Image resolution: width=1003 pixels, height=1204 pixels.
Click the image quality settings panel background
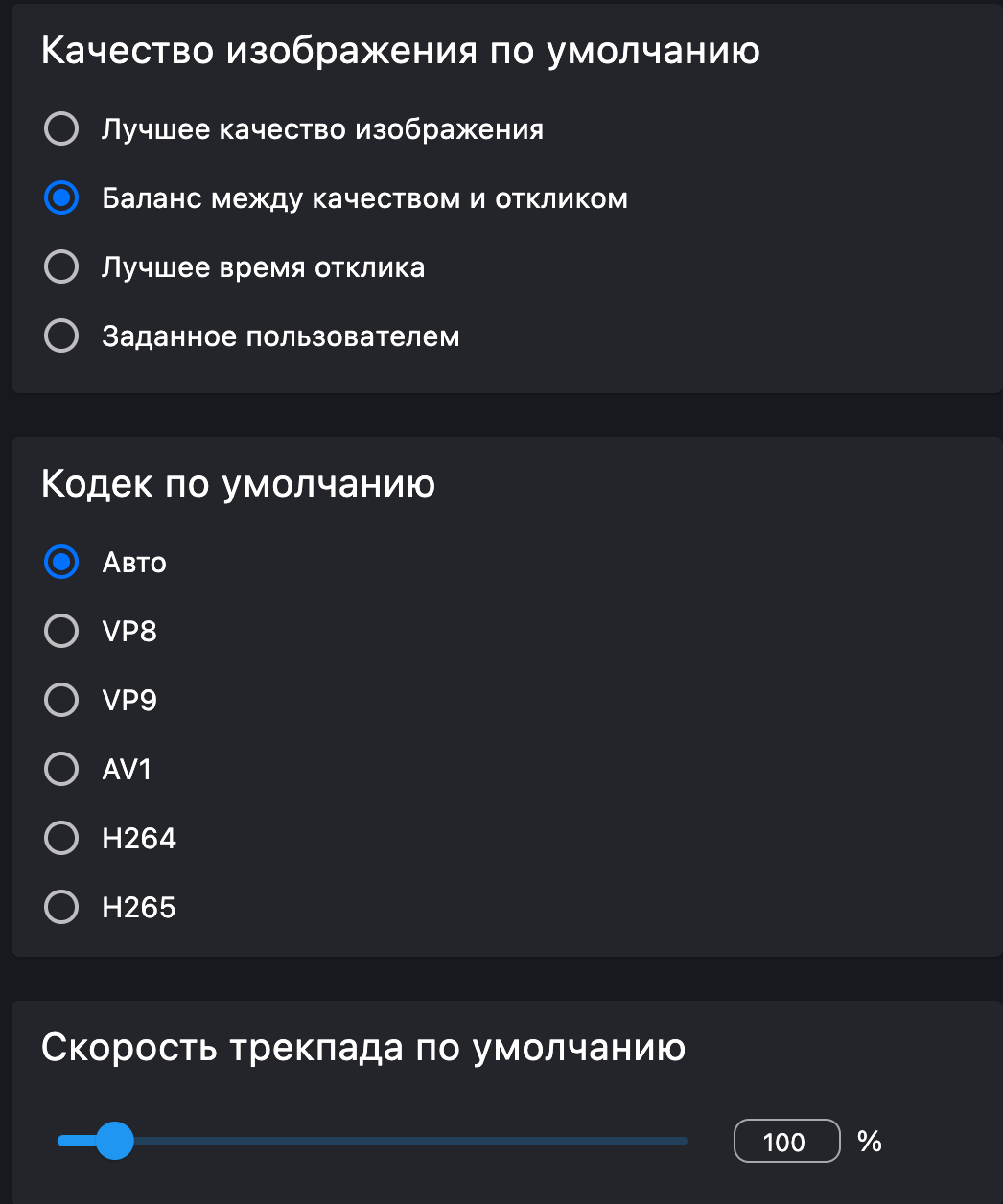(767, 364)
